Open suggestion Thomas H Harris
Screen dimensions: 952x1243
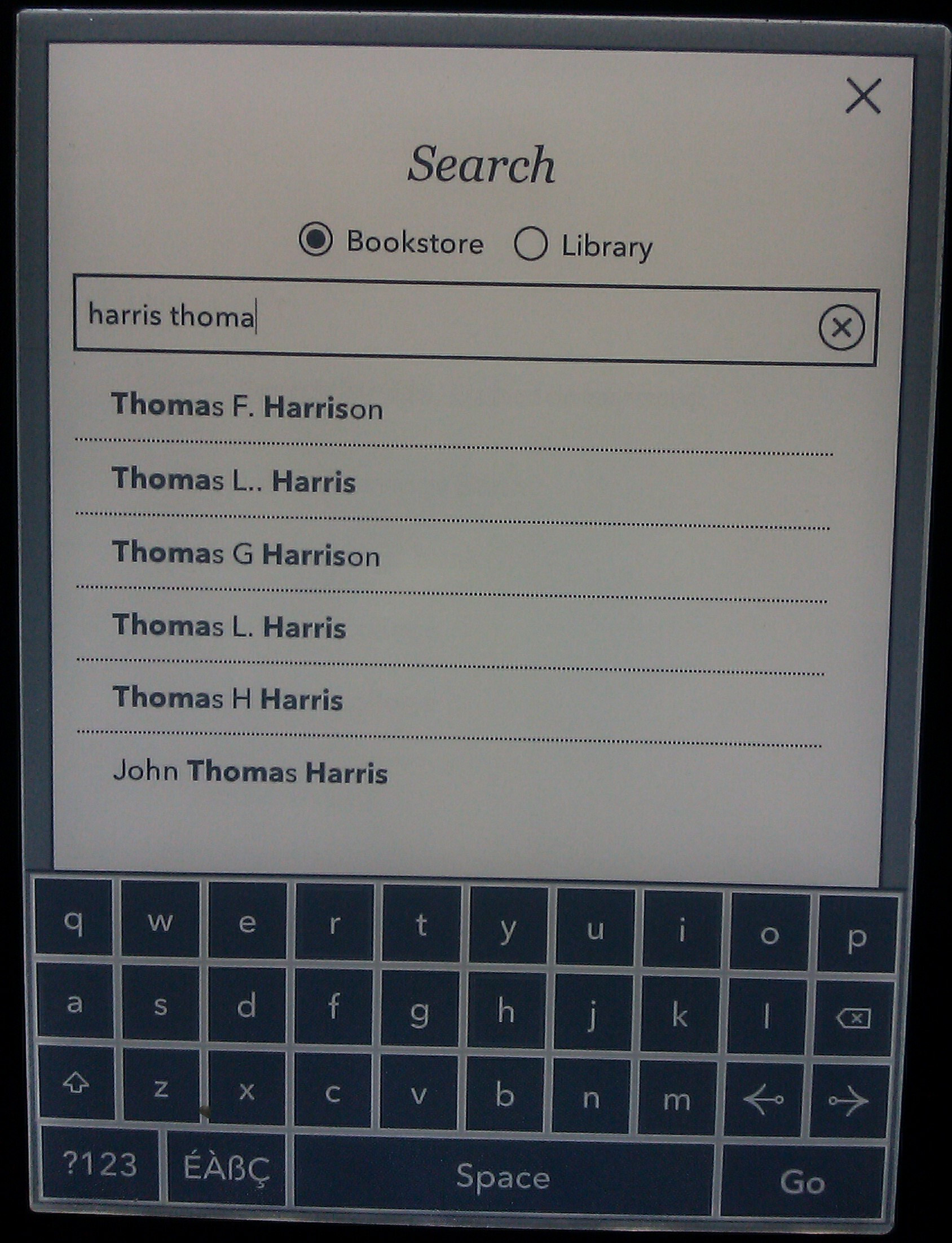228,699
